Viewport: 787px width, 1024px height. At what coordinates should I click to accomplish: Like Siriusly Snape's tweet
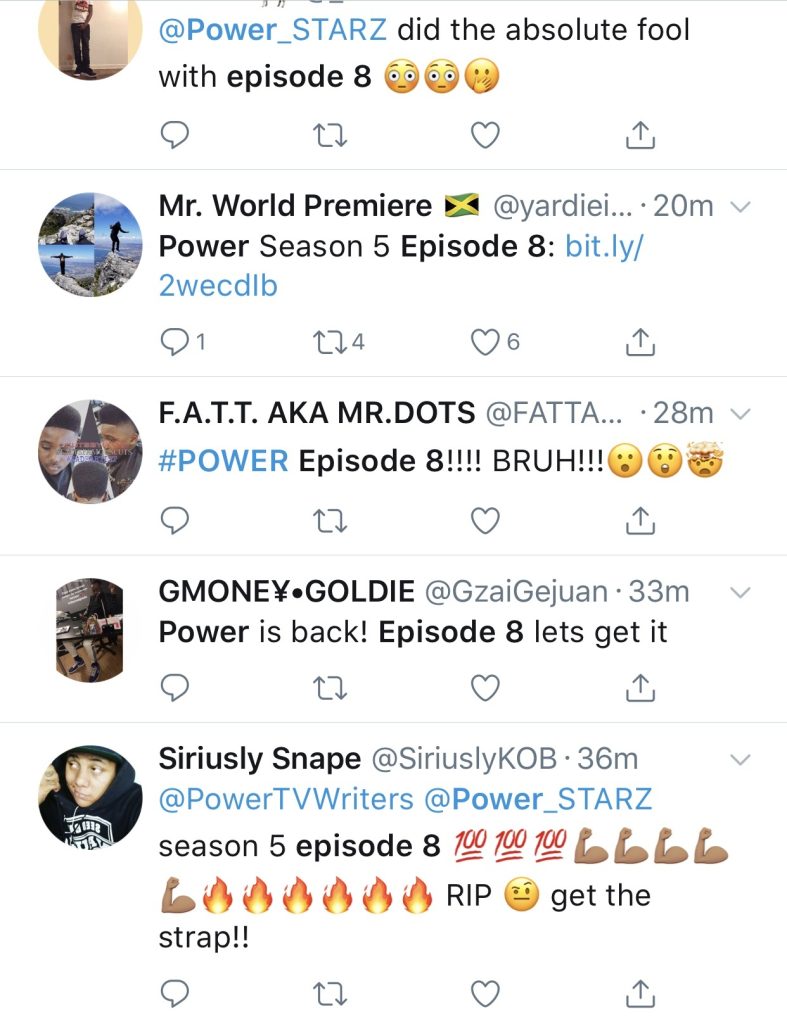point(486,992)
